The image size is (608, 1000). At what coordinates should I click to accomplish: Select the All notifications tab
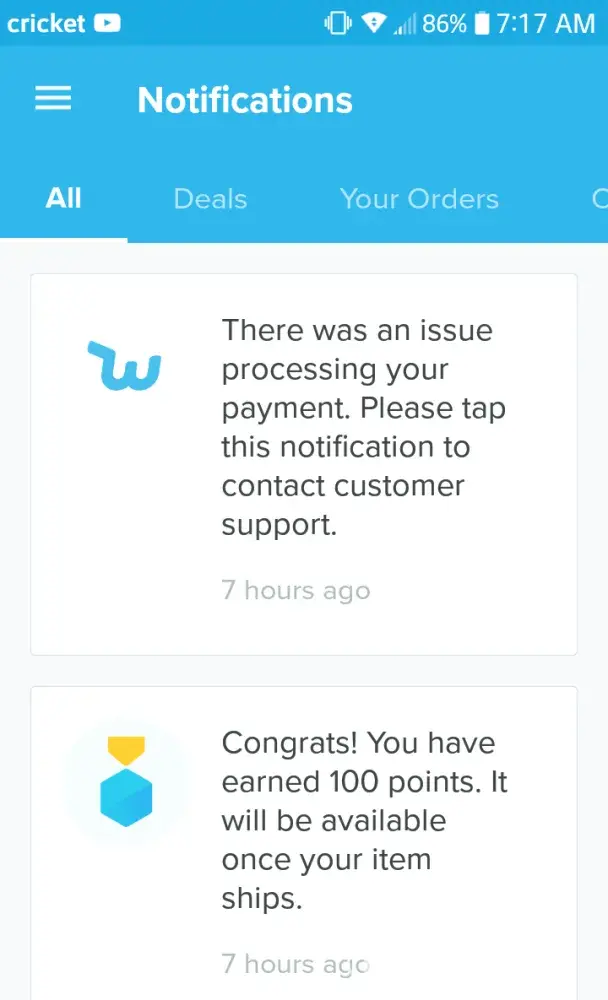click(63, 198)
